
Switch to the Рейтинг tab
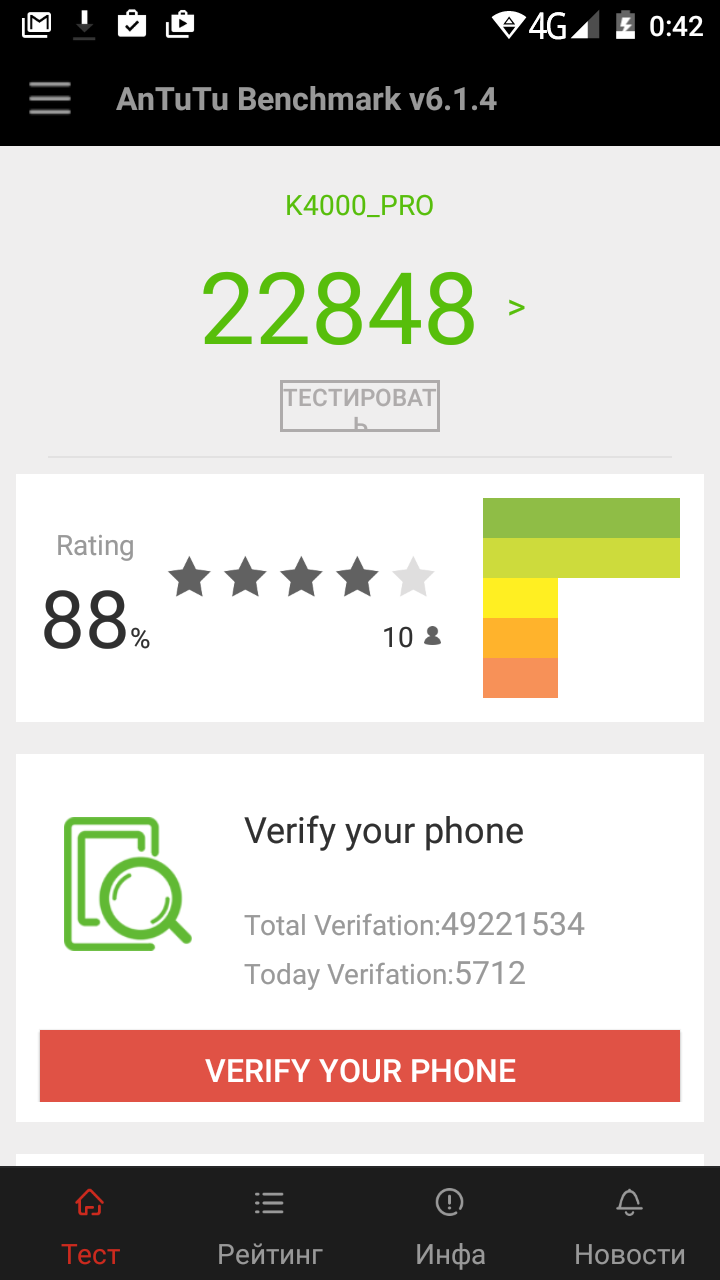[270, 1224]
